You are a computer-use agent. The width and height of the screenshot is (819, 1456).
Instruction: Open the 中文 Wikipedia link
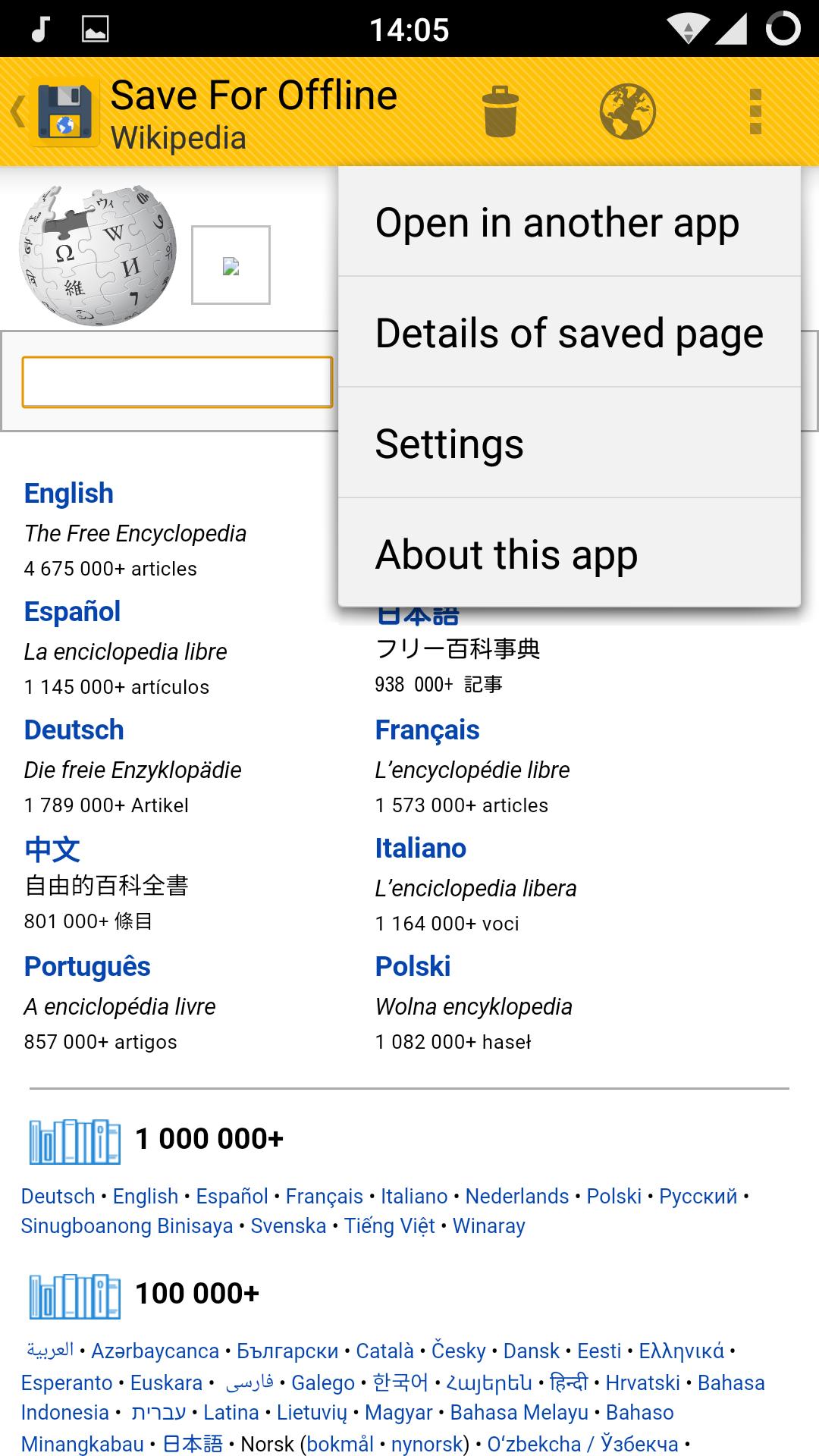click(52, 849)
